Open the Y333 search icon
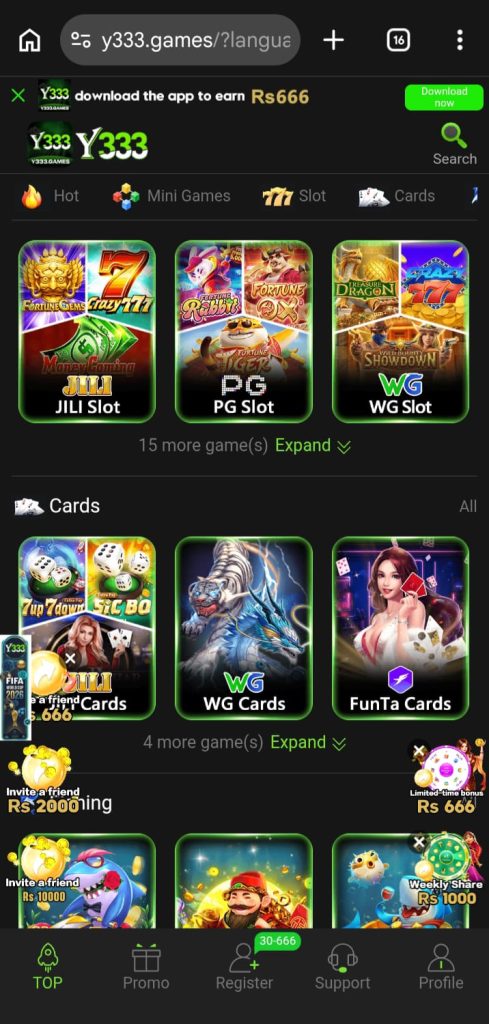This screenshot has height=1024, width=489. pos(454,144)
